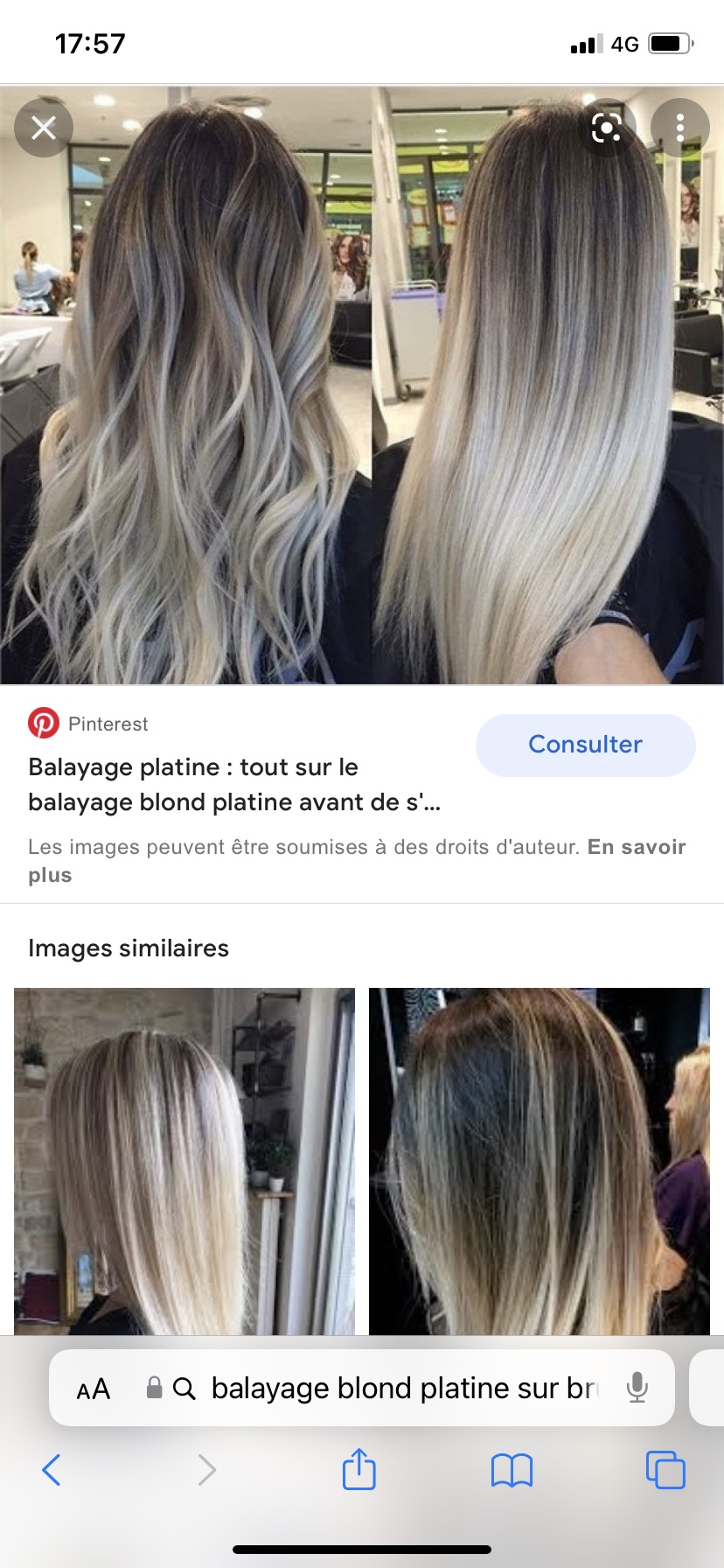
Task: Go back to the previous page
Action: coord(52,1470)
